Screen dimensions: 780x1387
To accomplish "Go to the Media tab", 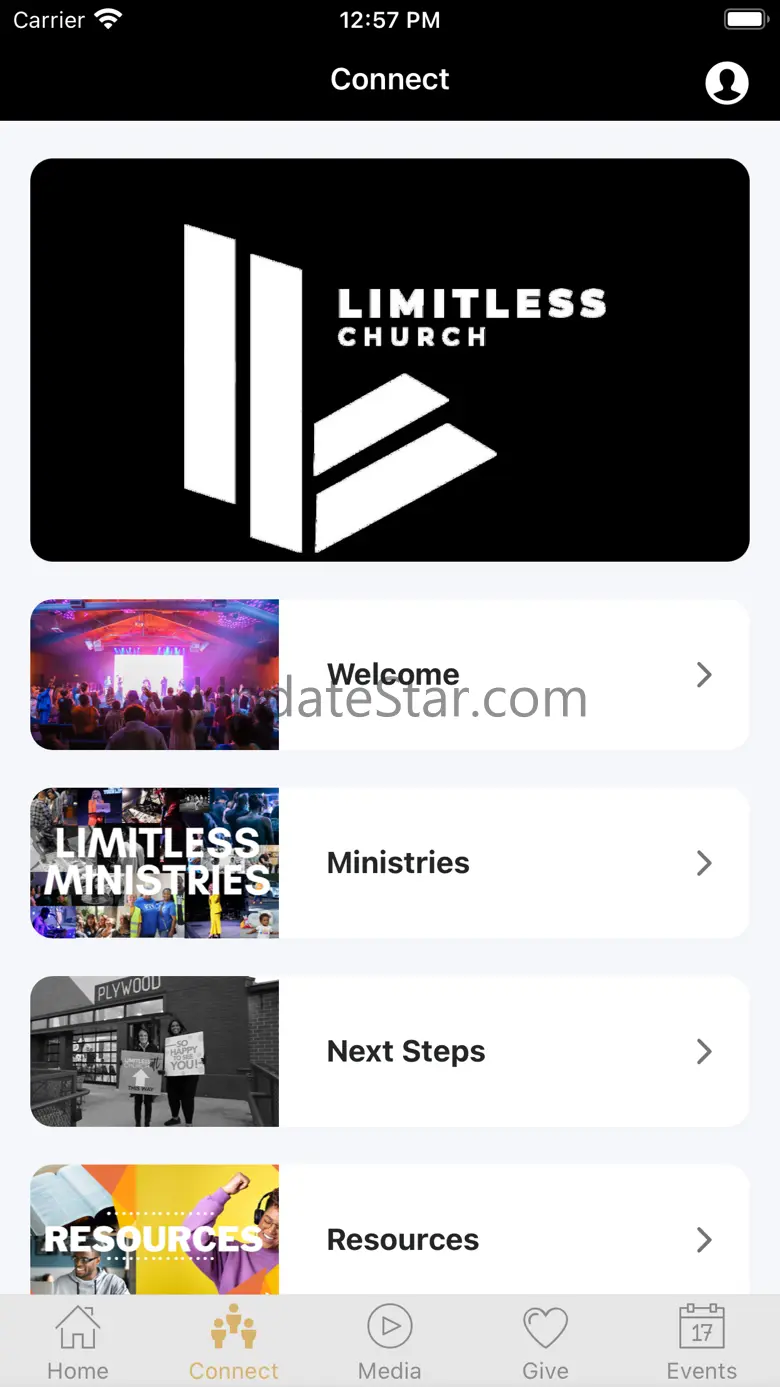I will point(390,1342).
